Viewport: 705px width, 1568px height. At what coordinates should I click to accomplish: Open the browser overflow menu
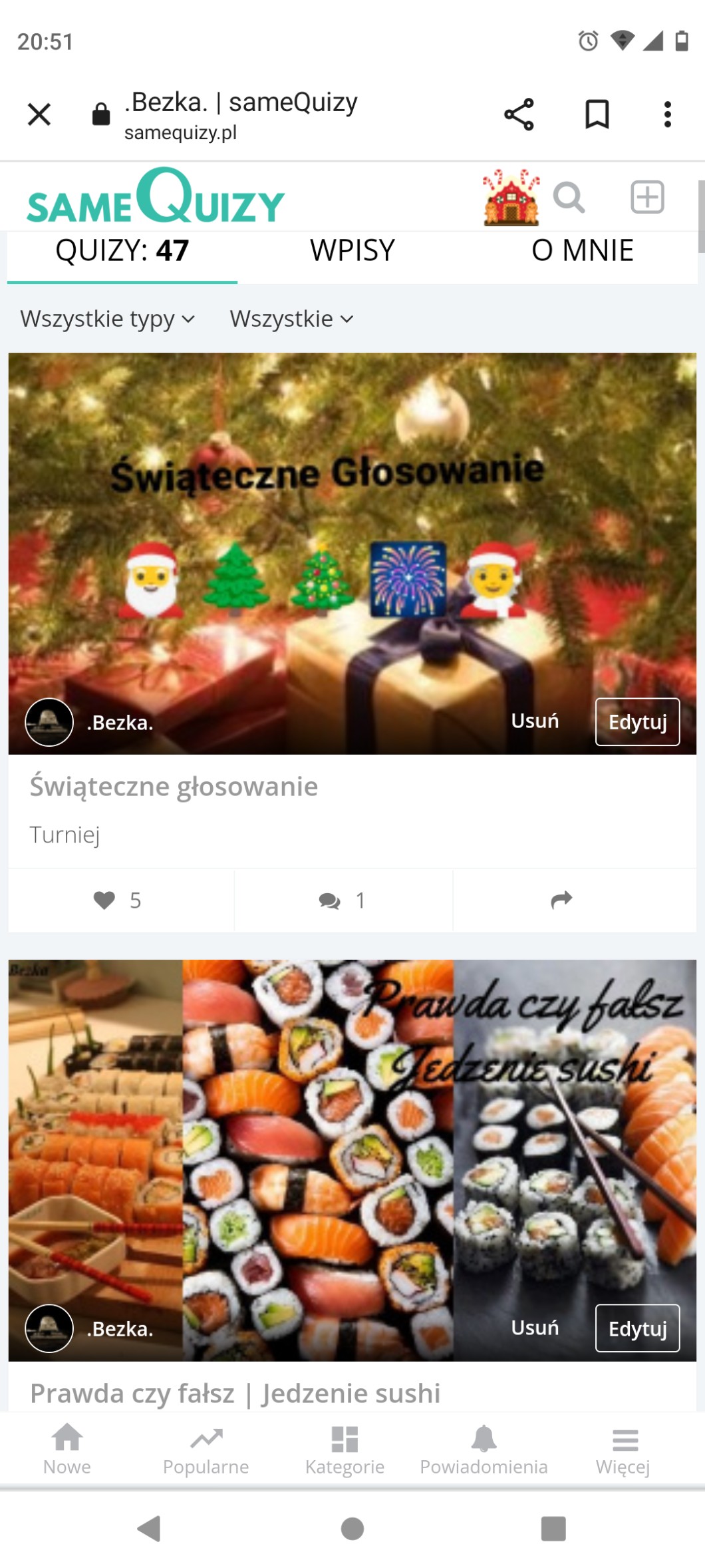click(x=667, y=114)
